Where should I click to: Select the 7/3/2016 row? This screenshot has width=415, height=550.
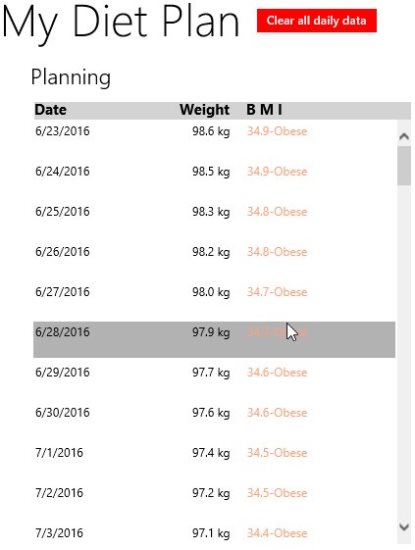point(214,536)
